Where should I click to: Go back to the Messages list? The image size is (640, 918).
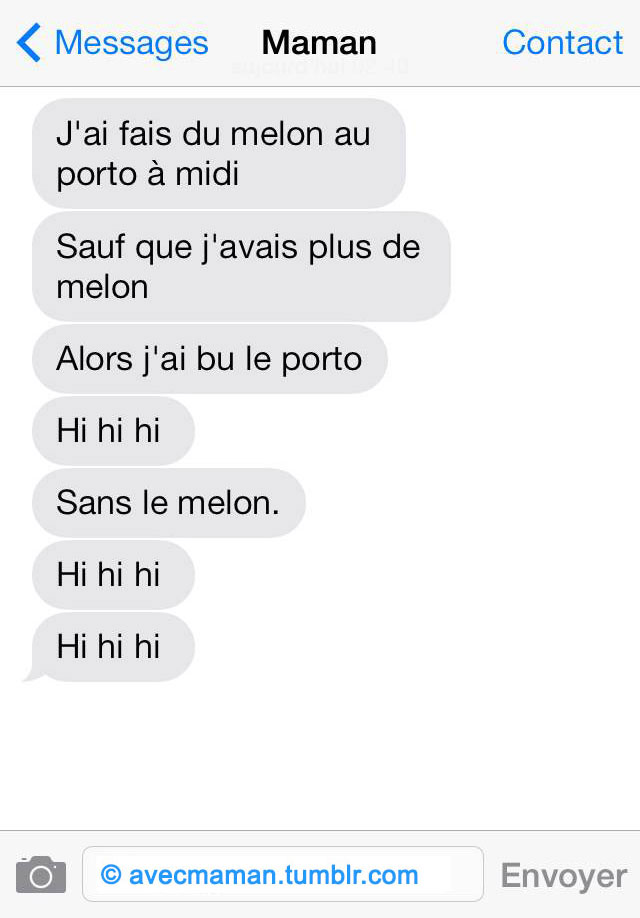click(112, 43)
